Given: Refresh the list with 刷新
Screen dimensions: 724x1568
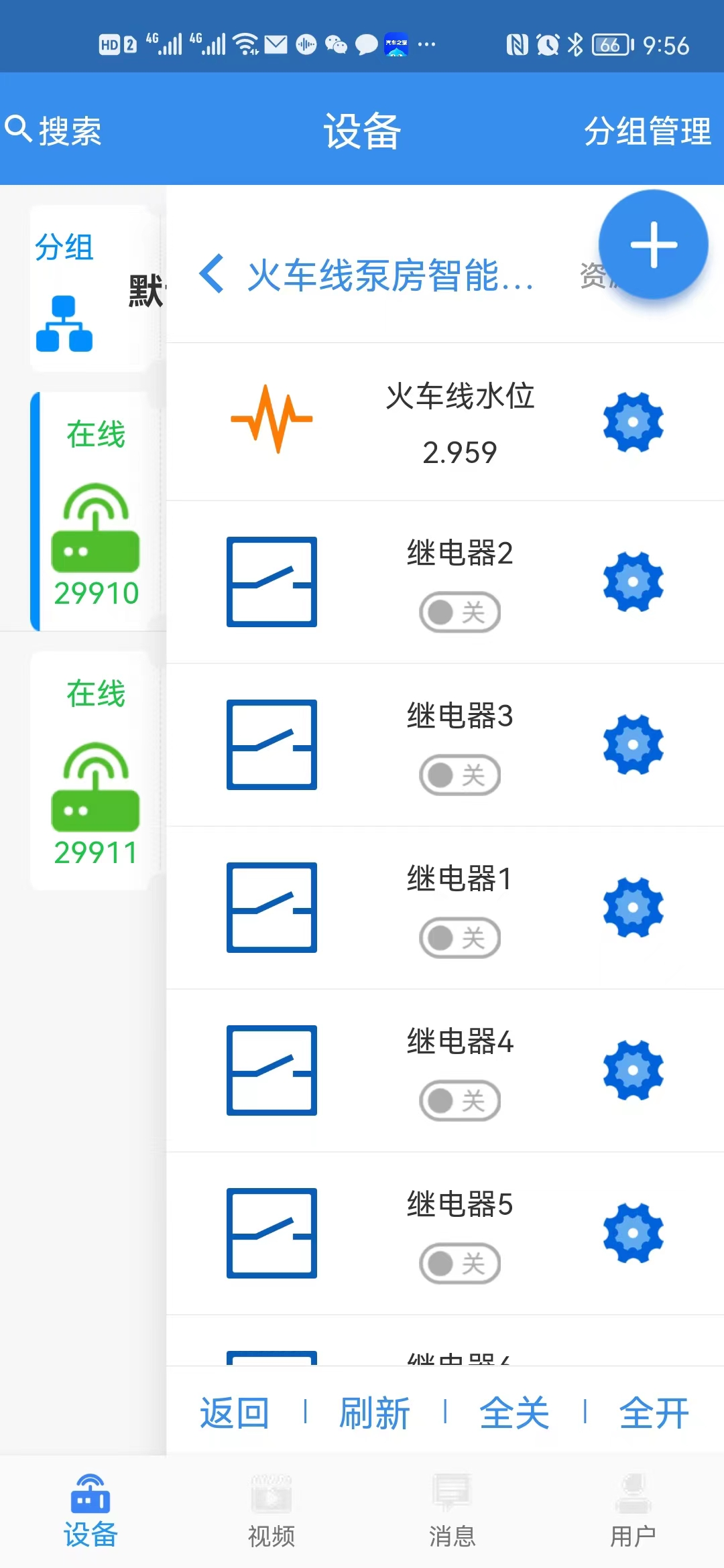Looking at the screenshot, I should [x=375, y=1413].
